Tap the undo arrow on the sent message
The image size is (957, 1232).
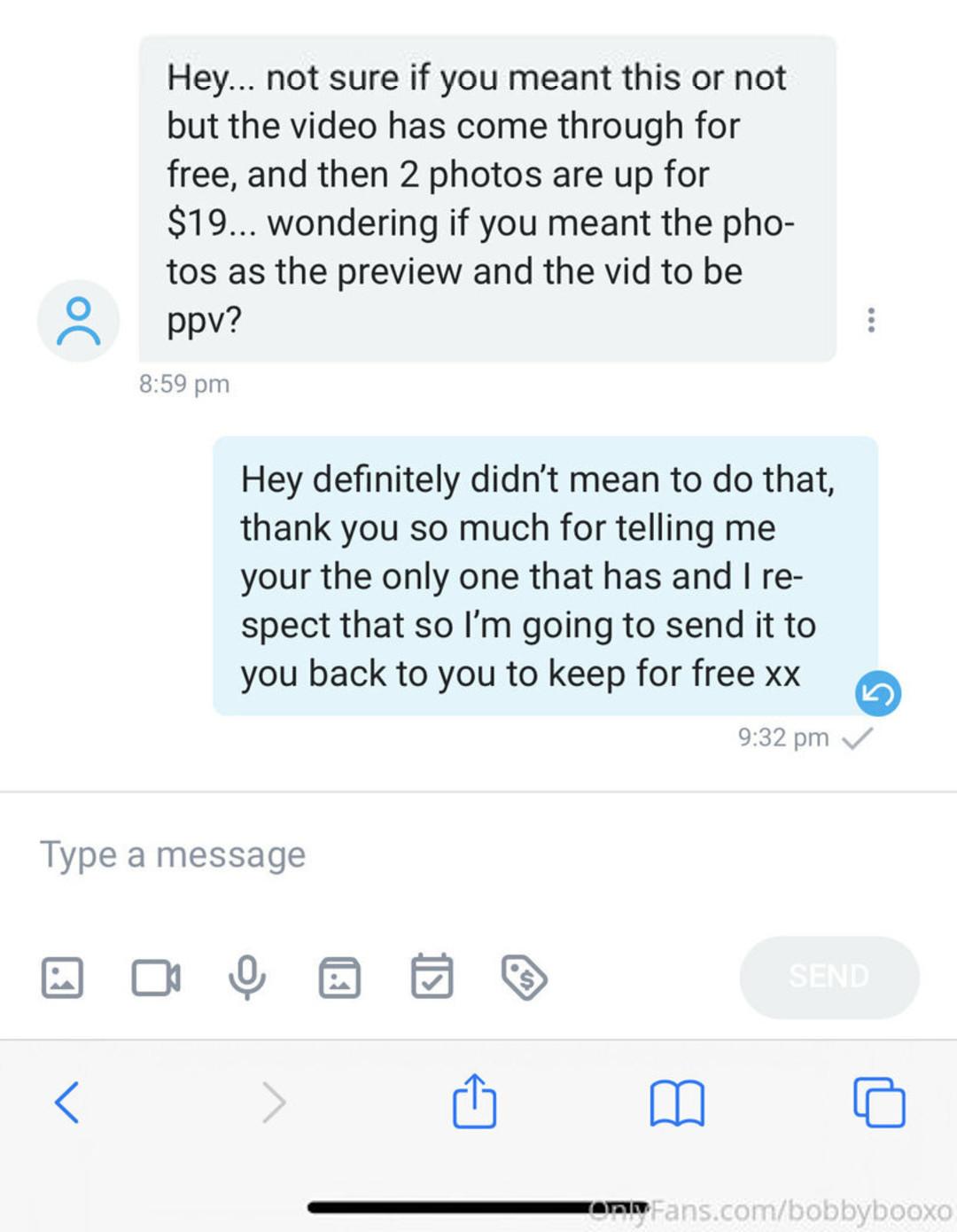click(877, 693)
